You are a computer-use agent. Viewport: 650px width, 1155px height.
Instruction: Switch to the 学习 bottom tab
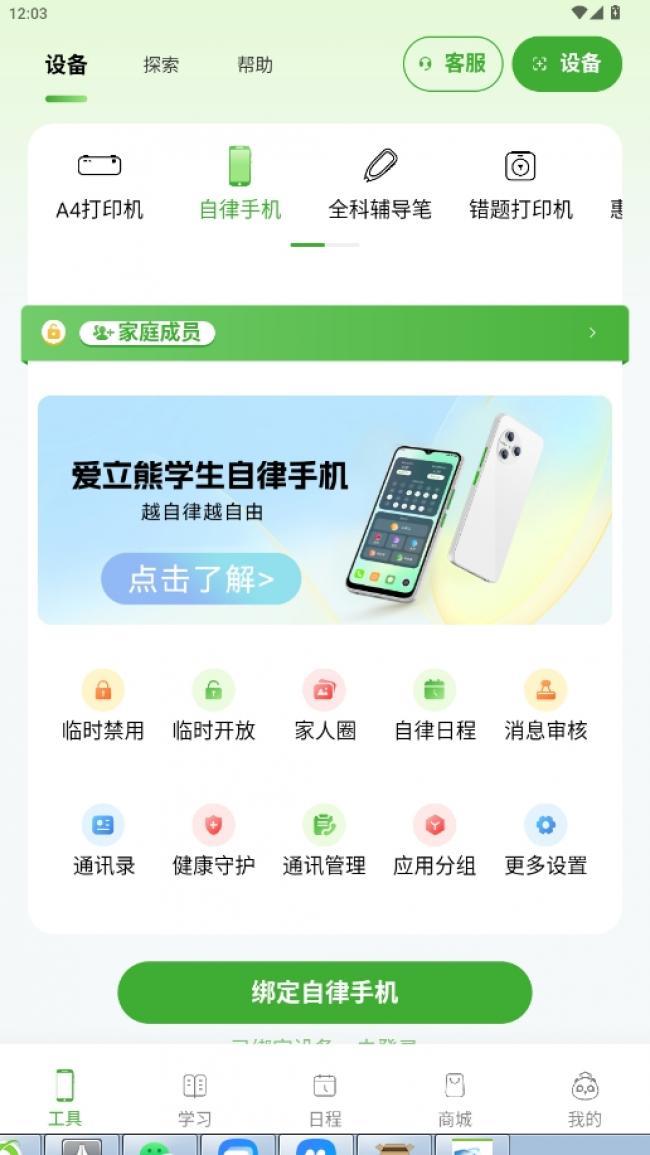pyautogui.click(x=195, y=1098)
